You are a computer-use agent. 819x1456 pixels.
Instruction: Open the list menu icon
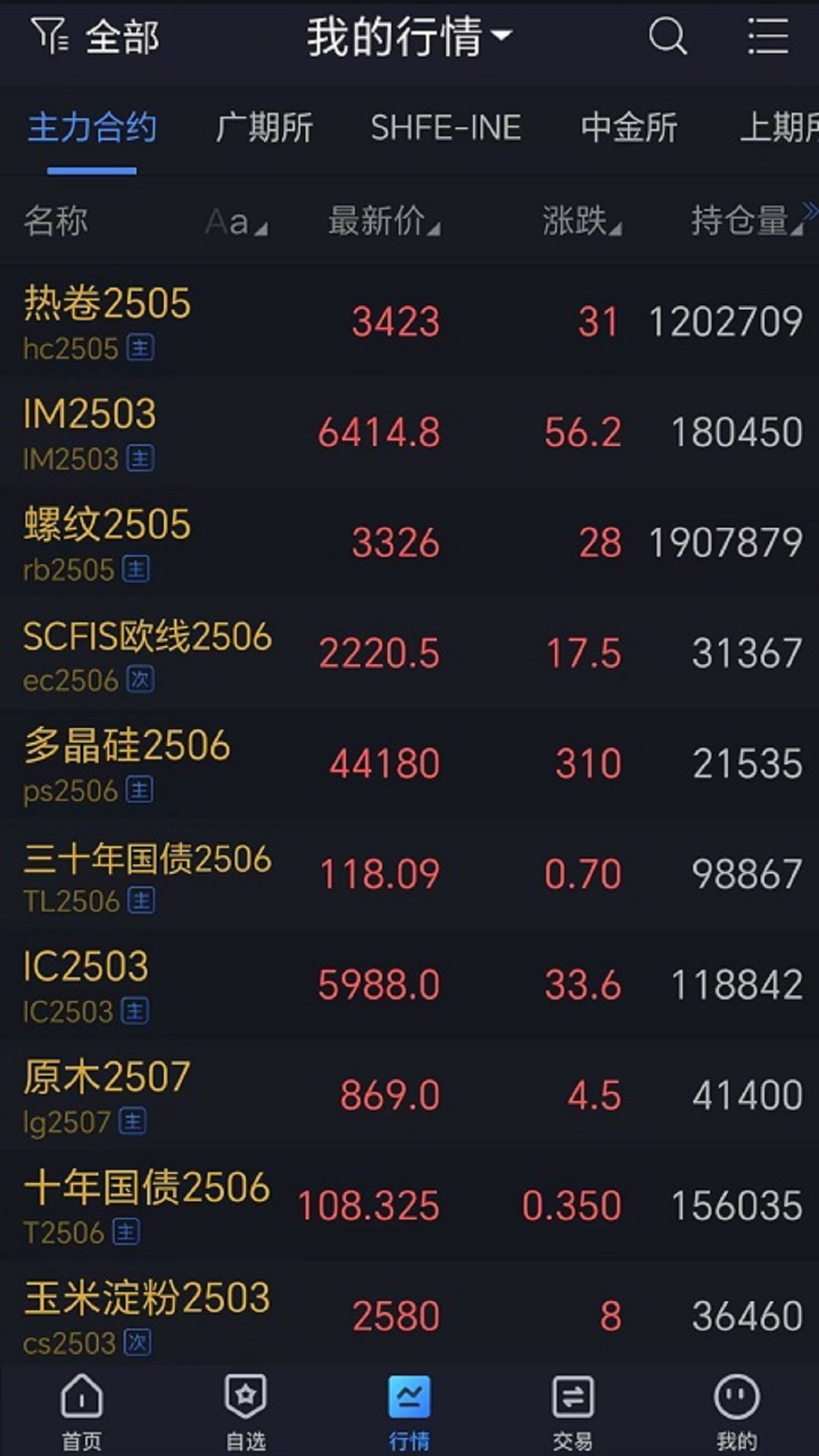(x=767, y=36)
